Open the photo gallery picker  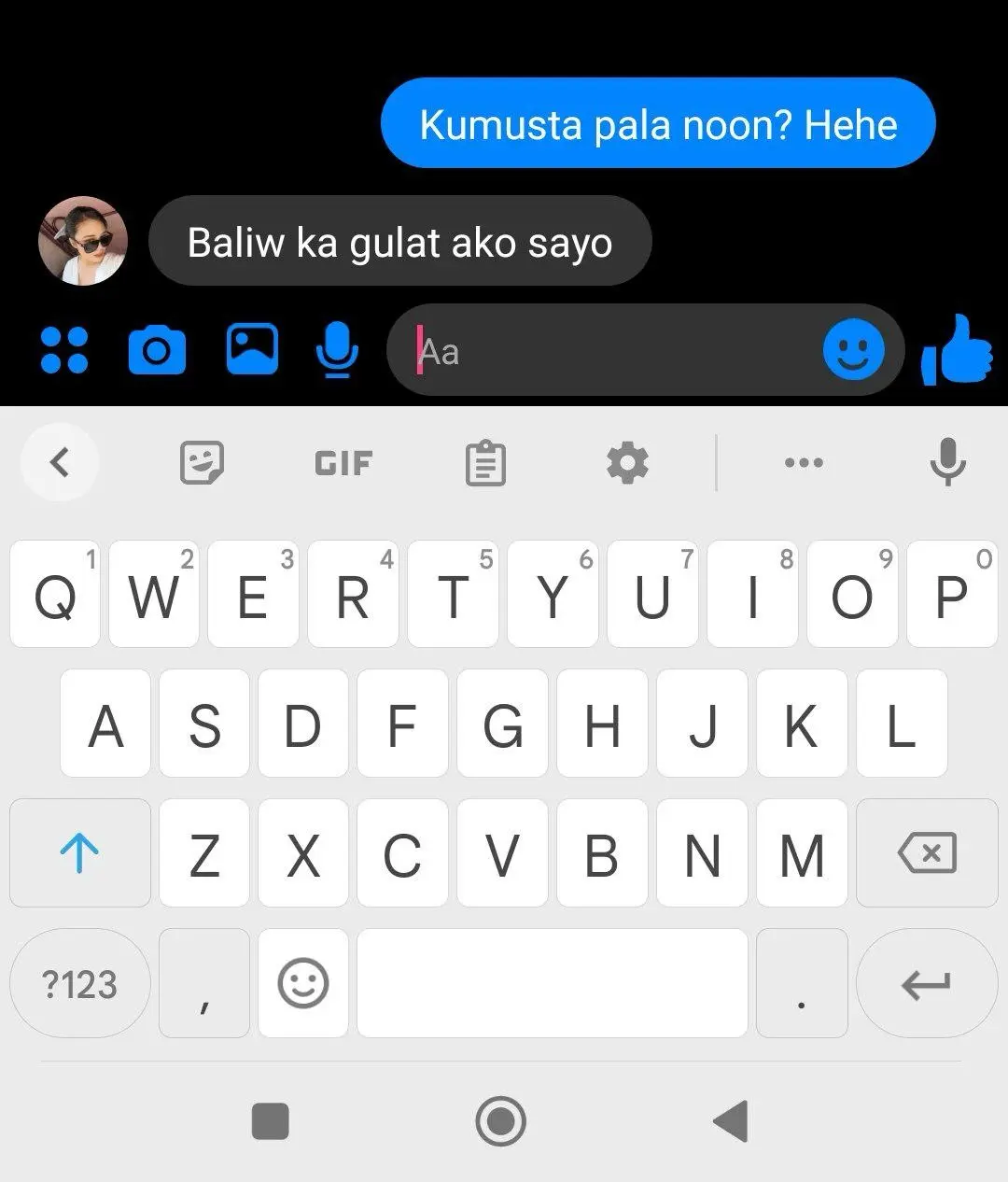[252, 349]
